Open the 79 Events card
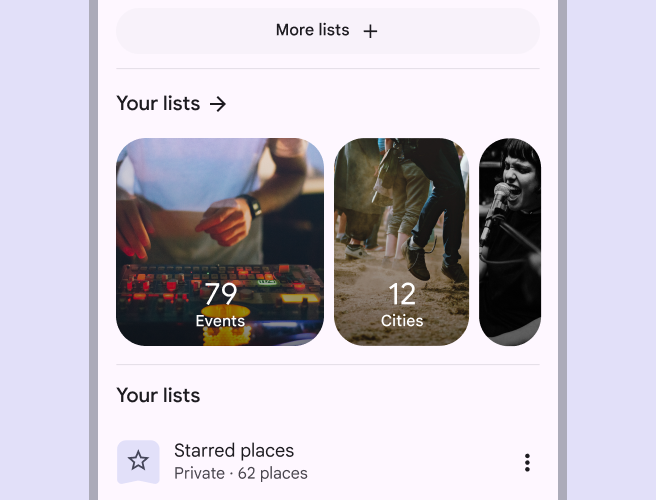This screenshot has width=656, height=500. tap(220, 242)
